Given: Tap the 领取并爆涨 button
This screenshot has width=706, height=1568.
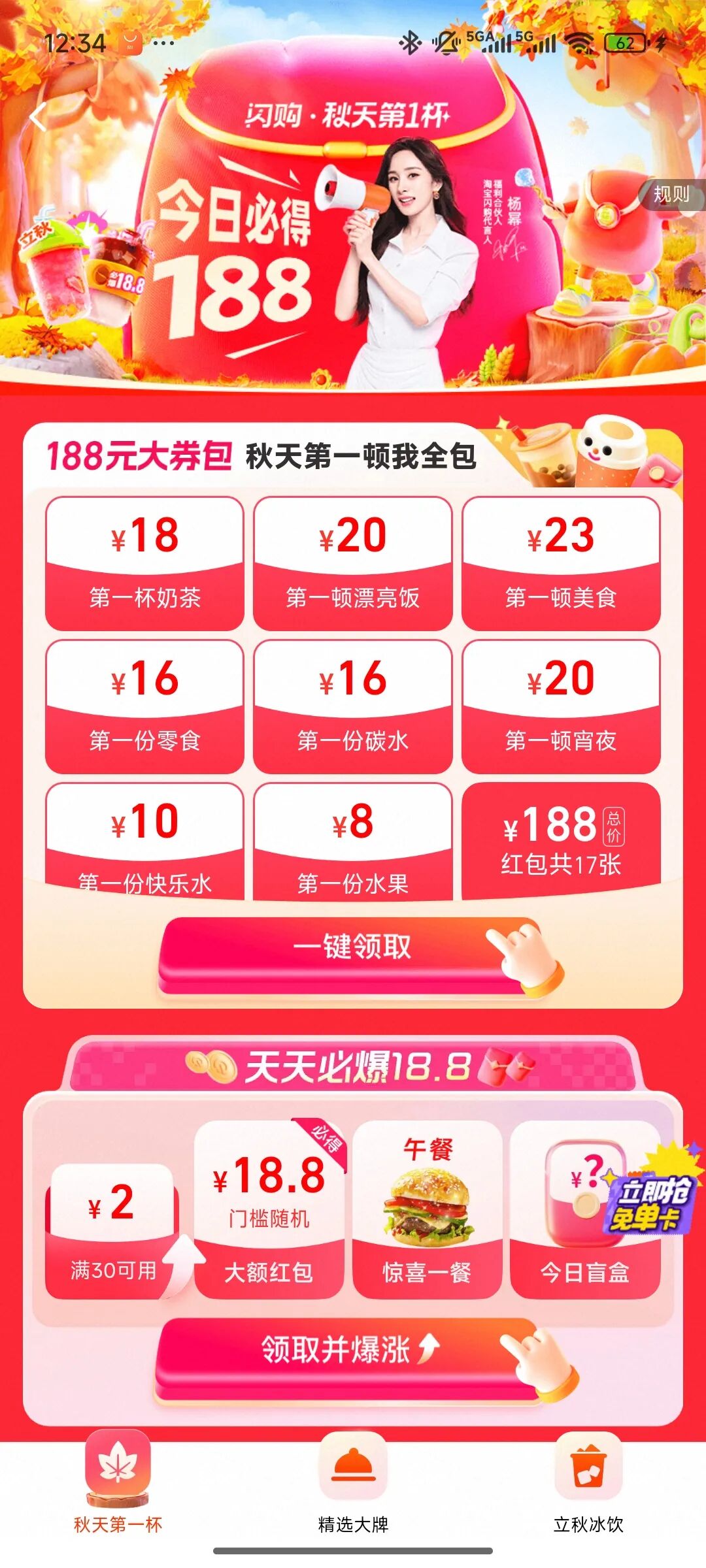Looking at the screenshot, I should 353,1359.
